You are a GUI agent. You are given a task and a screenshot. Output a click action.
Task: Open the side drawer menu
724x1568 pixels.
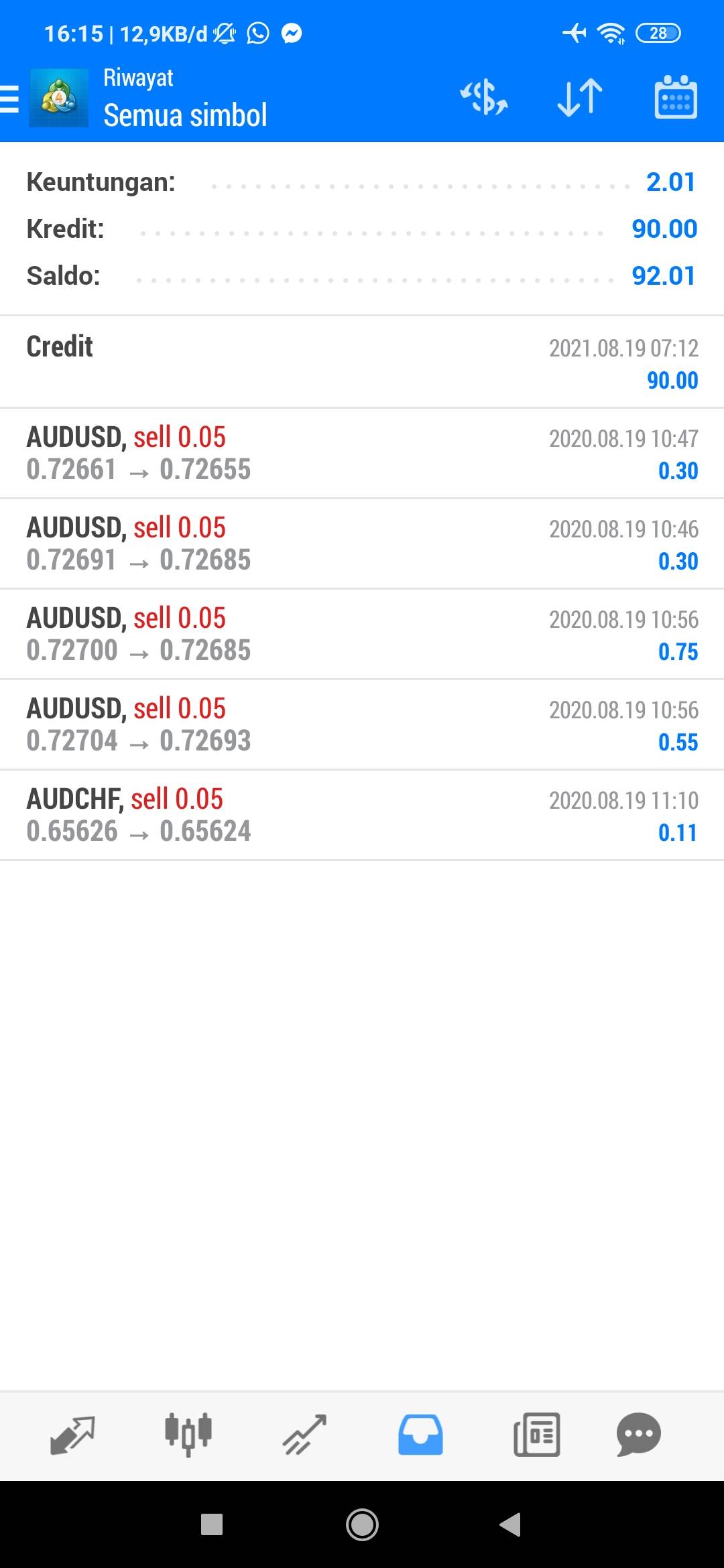[11, 99]
